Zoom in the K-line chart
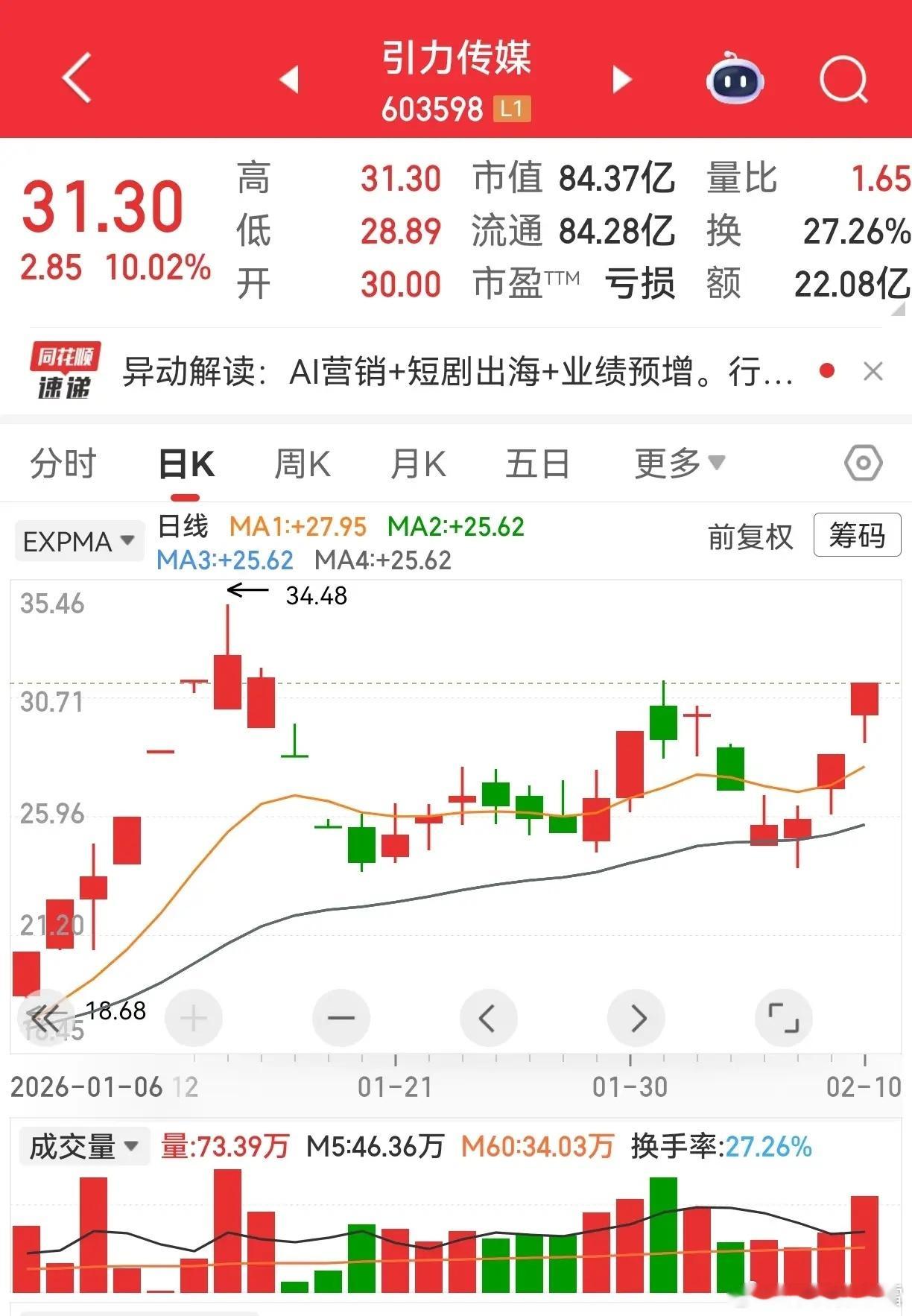Viewport: 912px width, 1316px height. click(x=194, y=1018)
